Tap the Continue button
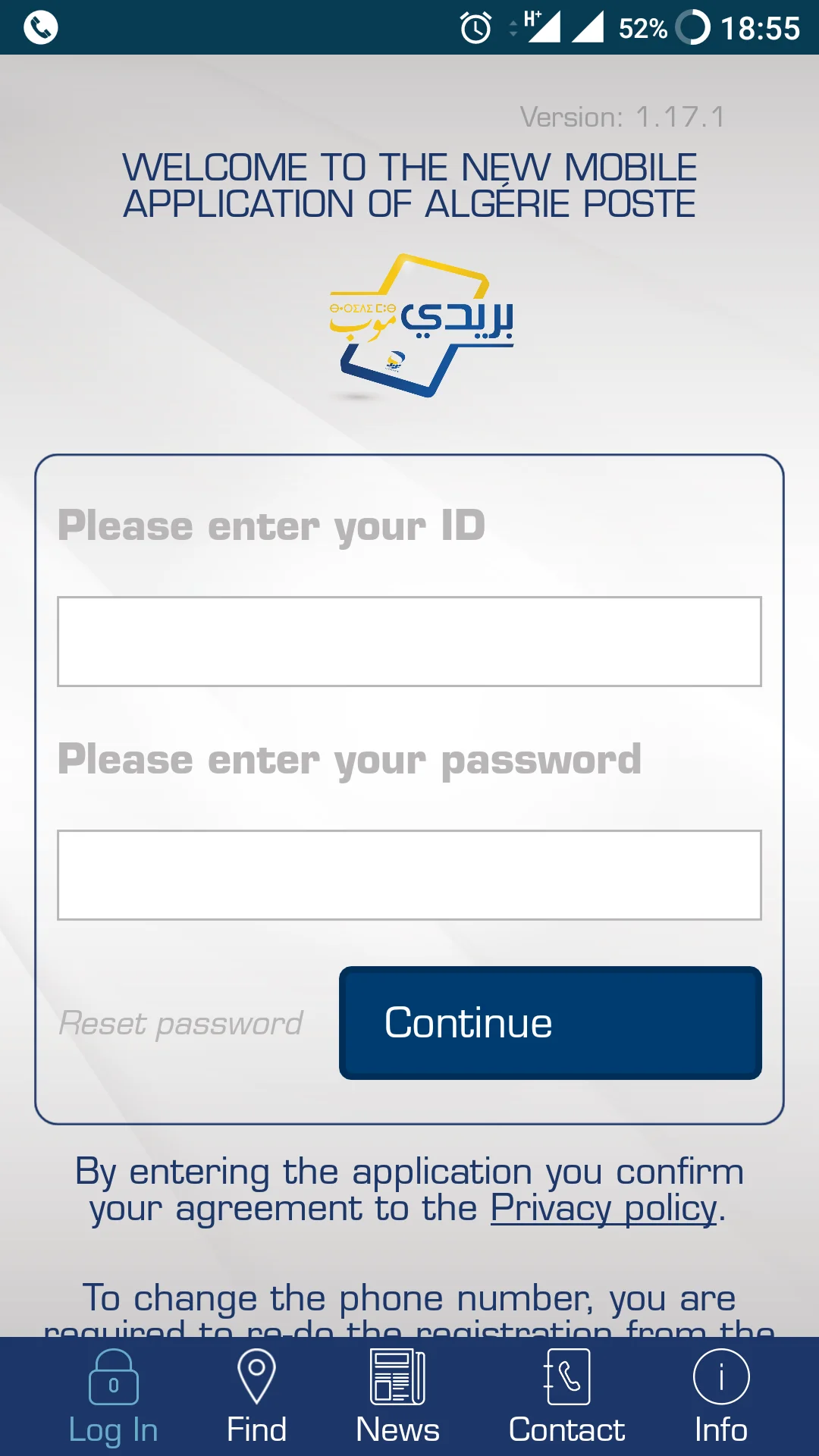Screen dimensions: 819x1456 pos(550,1022)
